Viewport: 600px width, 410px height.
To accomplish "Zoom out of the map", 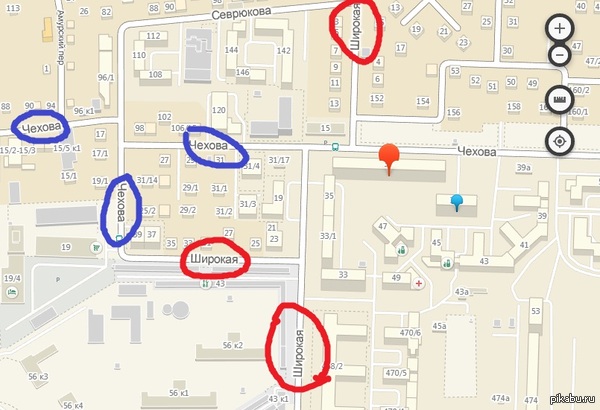I will 560,55.
